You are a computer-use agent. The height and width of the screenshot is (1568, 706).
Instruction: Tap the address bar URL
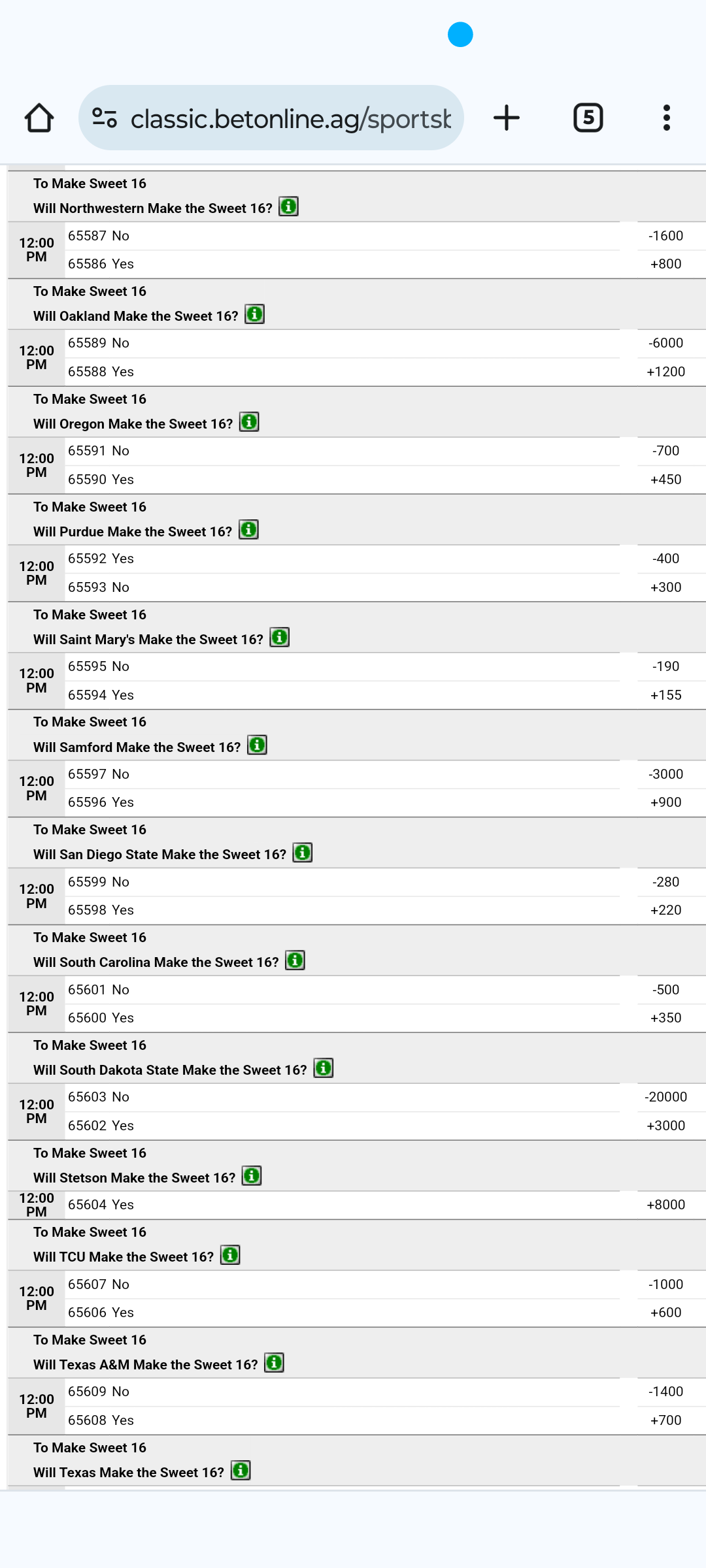(x=290, y=118)
